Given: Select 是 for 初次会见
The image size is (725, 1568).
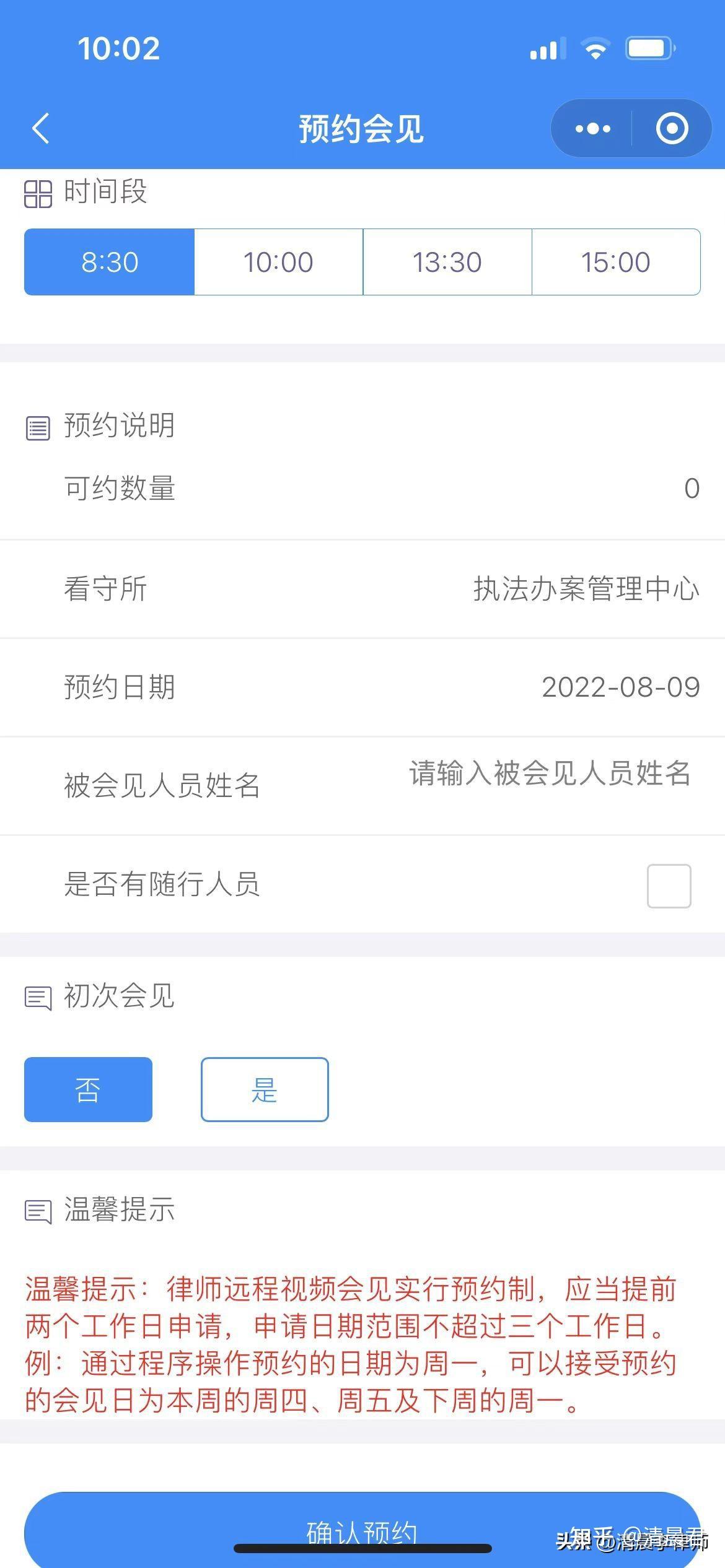Looking at the screenshot, I should (x=265, y=1089).
